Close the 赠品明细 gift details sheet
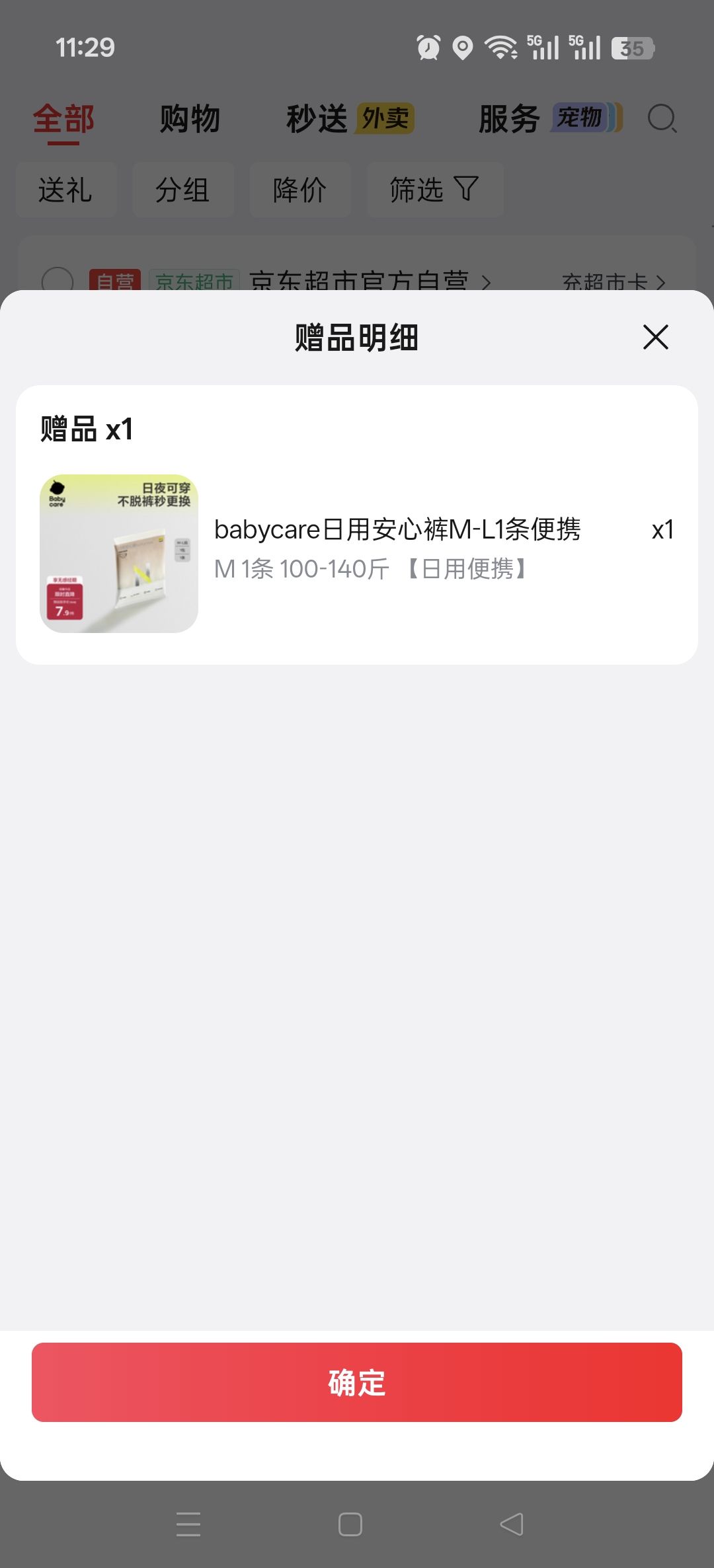The height and width of the screenshot is (1568, 714). pos(655,337)
